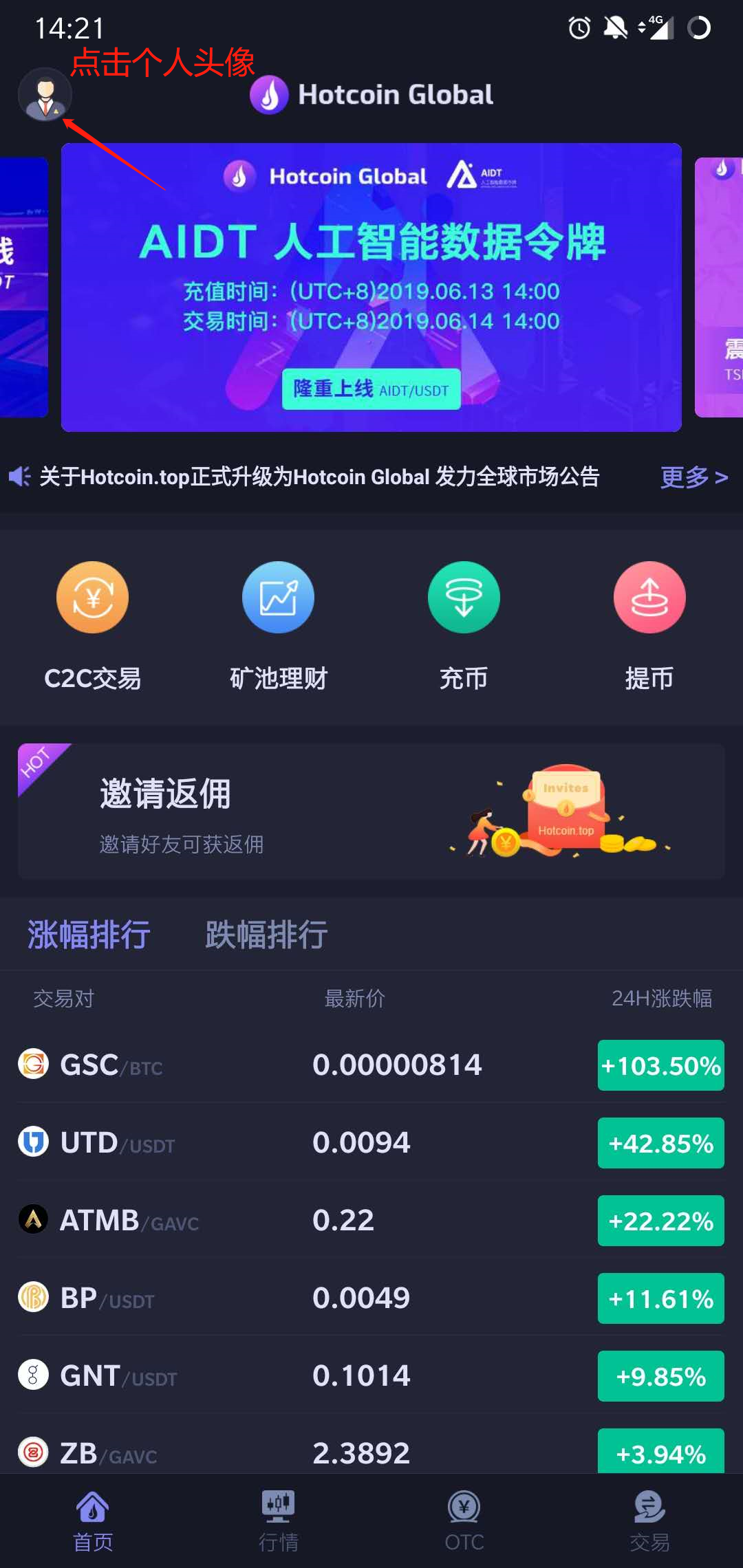The image size is (743, 1568).
Task: Open the AIDT token listing banner
Action: click(x=371, y=287)
